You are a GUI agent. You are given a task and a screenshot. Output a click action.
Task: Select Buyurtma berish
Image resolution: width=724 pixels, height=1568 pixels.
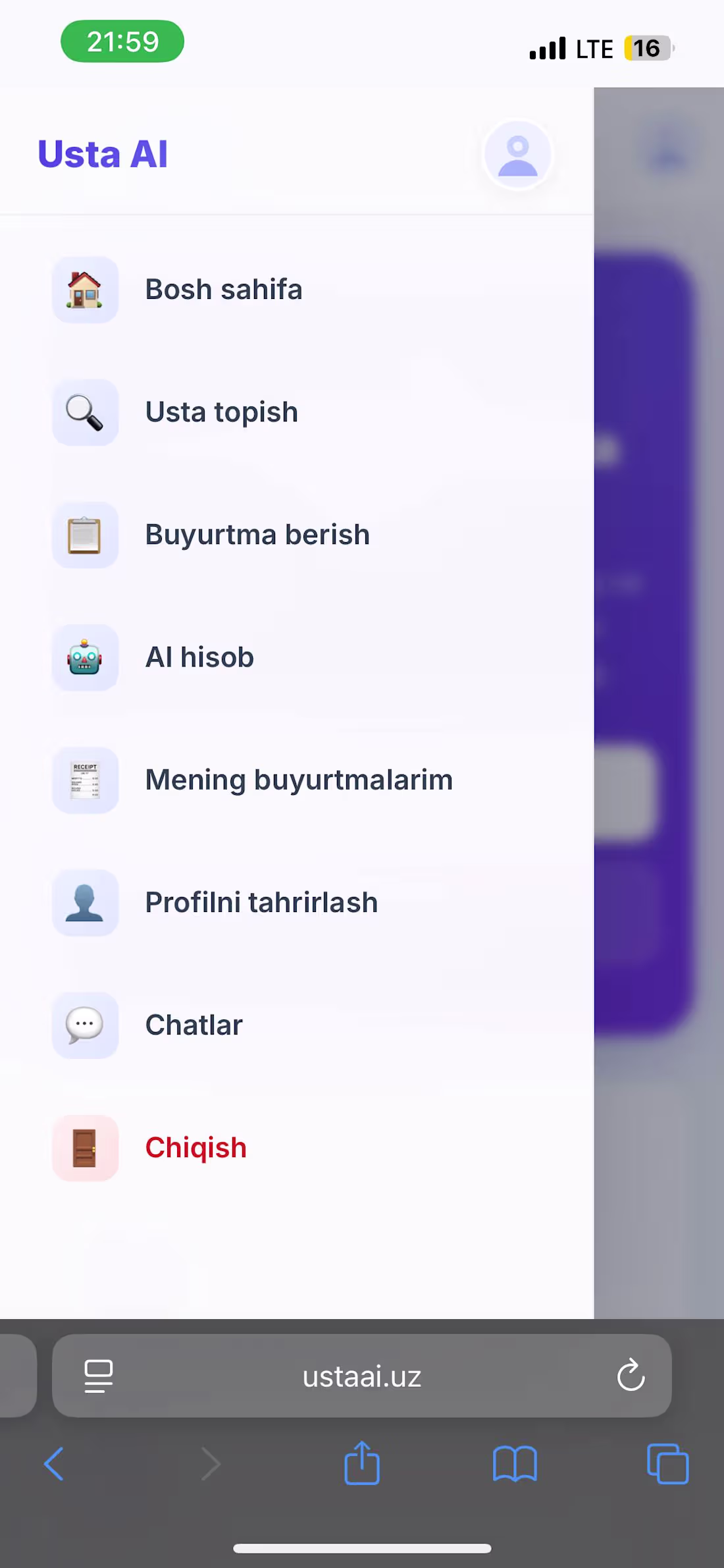257,535
